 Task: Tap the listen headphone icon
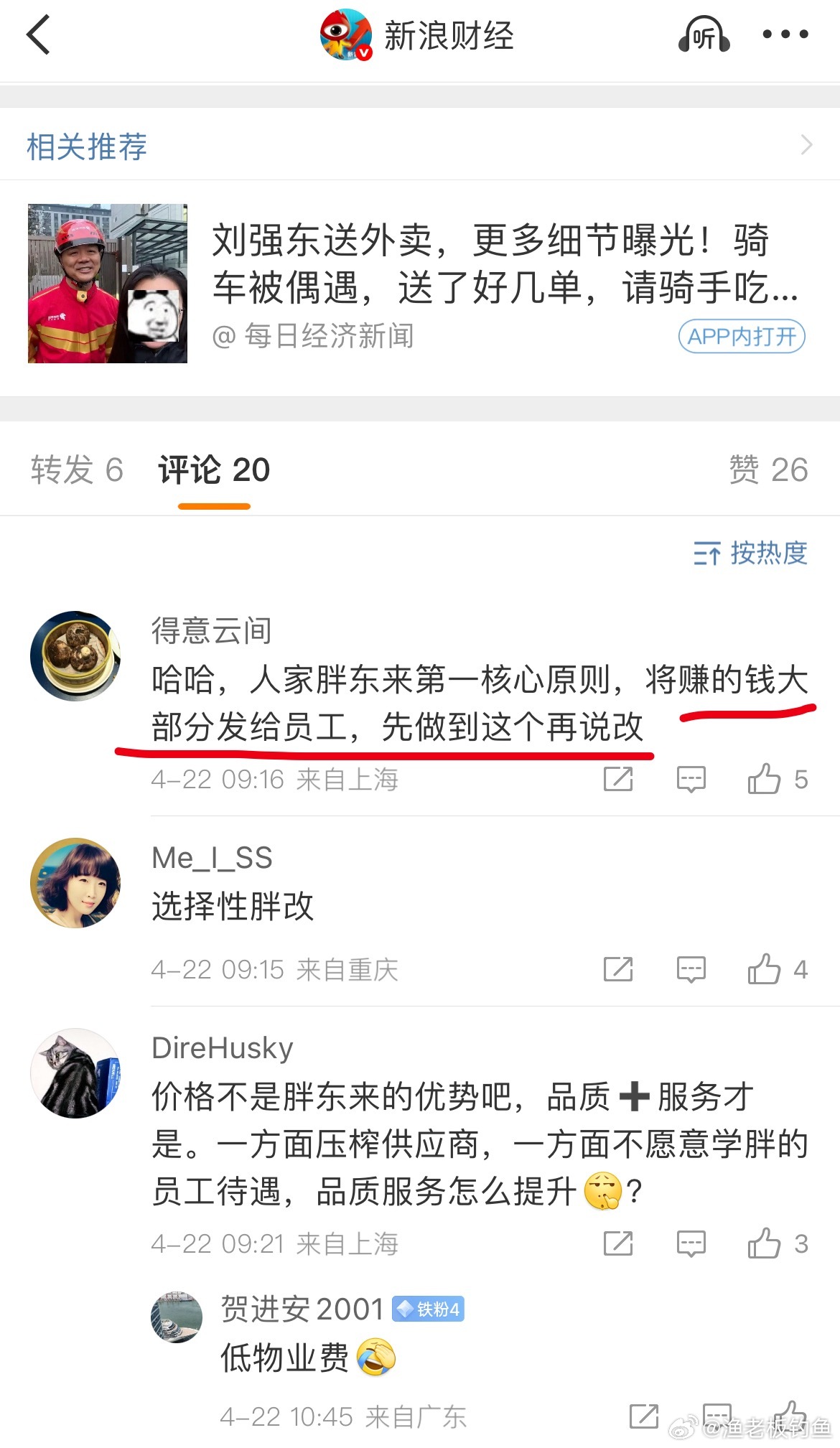[x=704, y=34]
